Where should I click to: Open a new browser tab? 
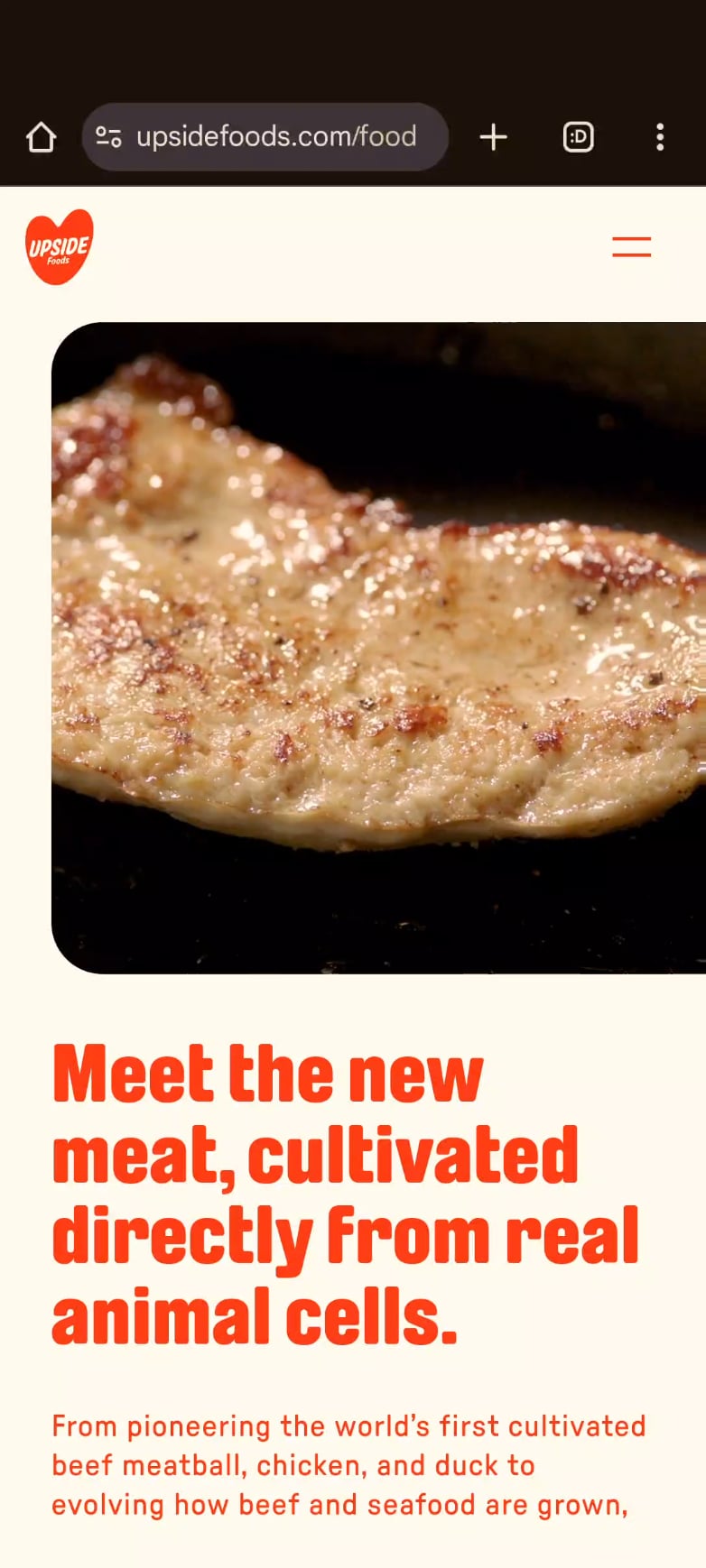(493, 137)
